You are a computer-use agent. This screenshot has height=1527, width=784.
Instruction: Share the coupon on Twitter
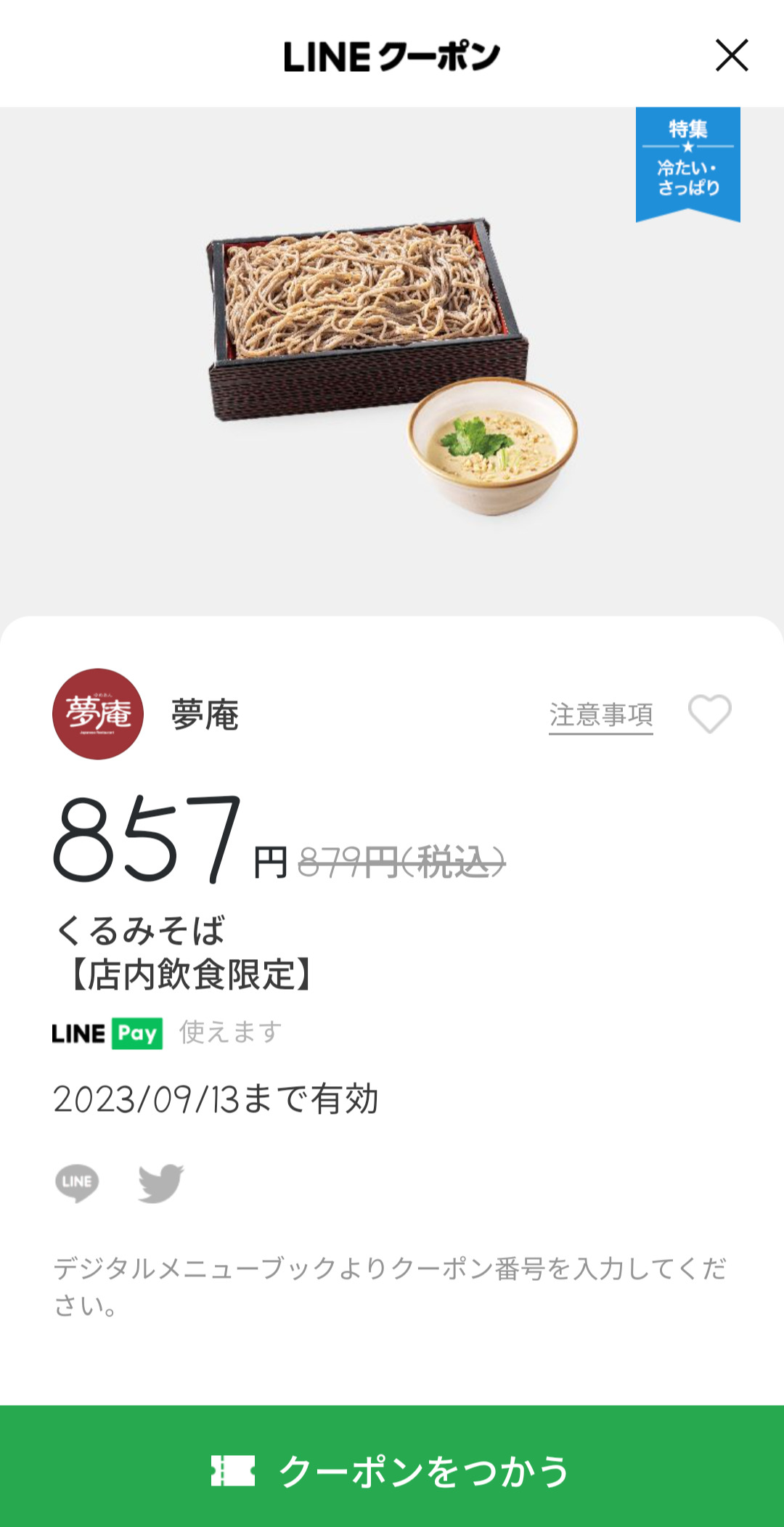click(x=160, y=1182)
